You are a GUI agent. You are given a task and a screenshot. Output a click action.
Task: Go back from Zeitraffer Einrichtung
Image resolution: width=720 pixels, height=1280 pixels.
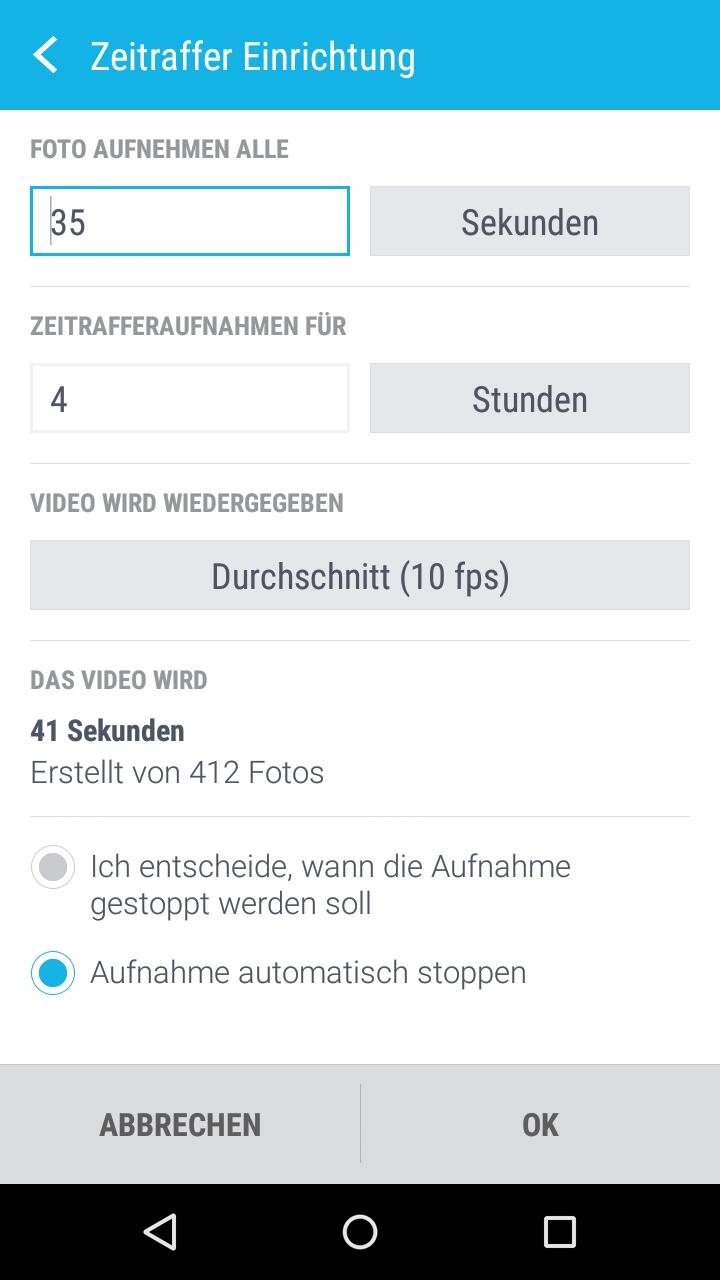coord(46,55)
